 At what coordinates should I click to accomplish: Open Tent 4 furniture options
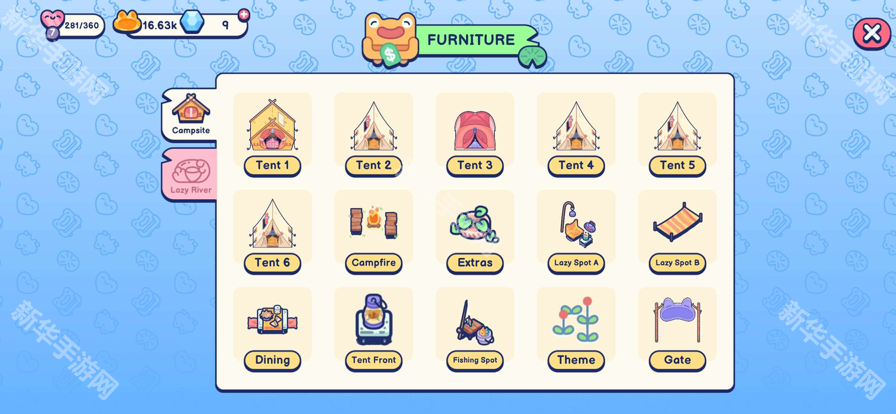click(576, 135)
